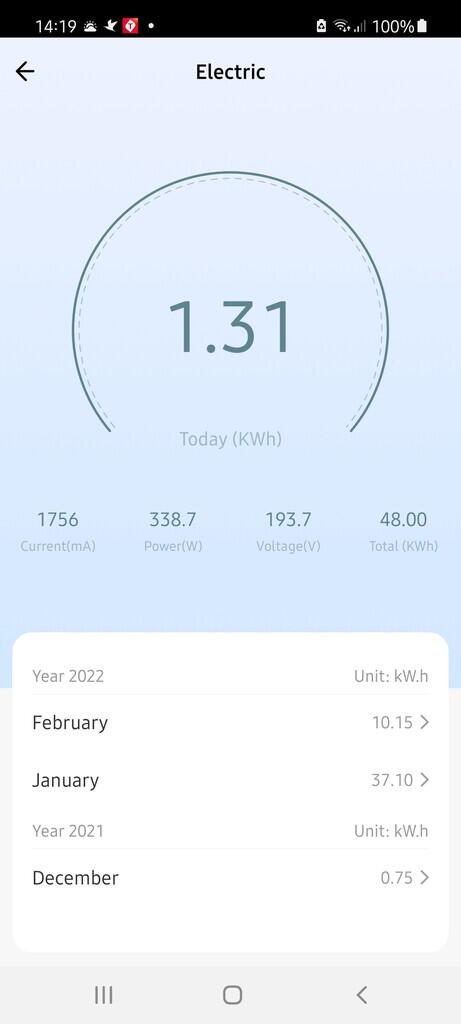Screen dimensions: 461x1024
Task: Go back using the top-left arrow
Action: (25, 71)
